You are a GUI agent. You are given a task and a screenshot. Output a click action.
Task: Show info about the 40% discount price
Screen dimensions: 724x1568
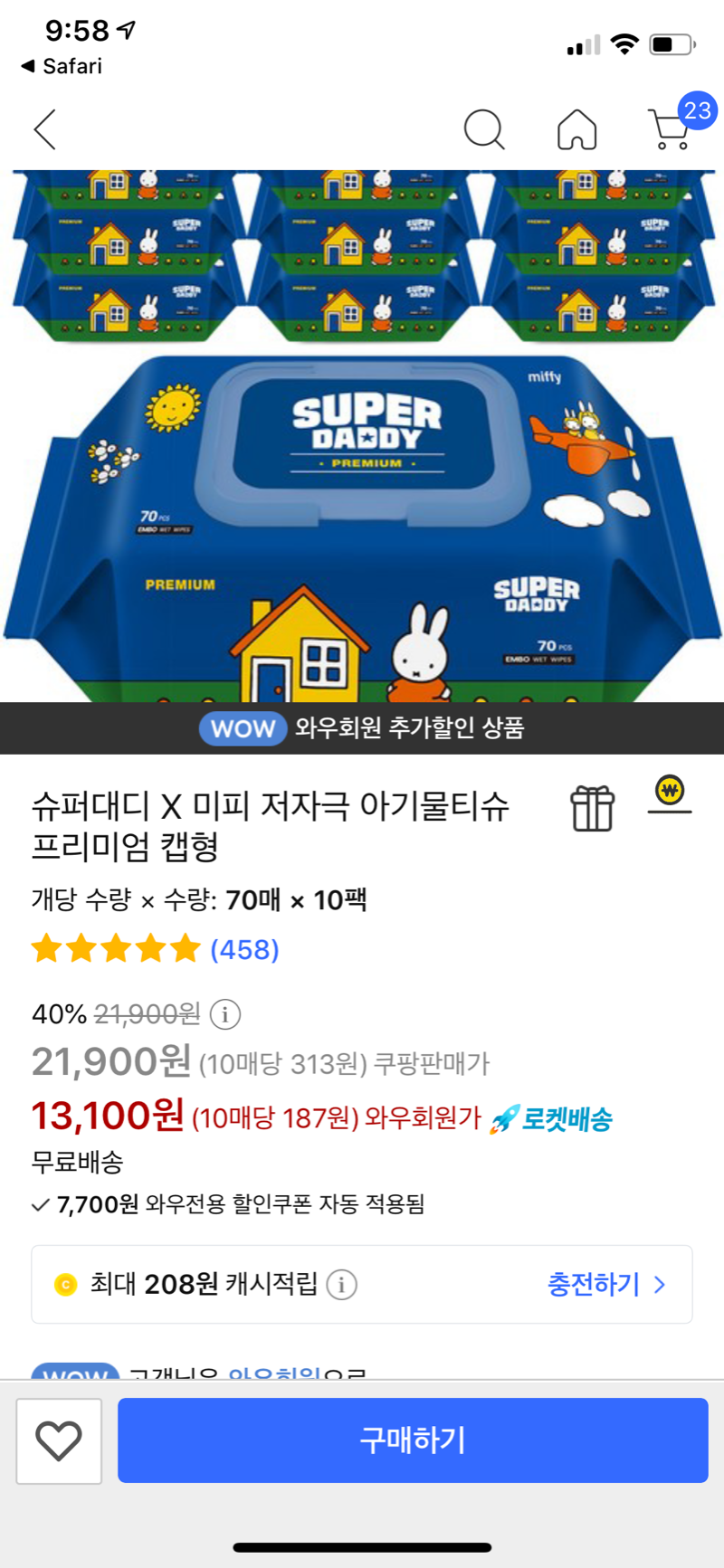click(225, 1014)
